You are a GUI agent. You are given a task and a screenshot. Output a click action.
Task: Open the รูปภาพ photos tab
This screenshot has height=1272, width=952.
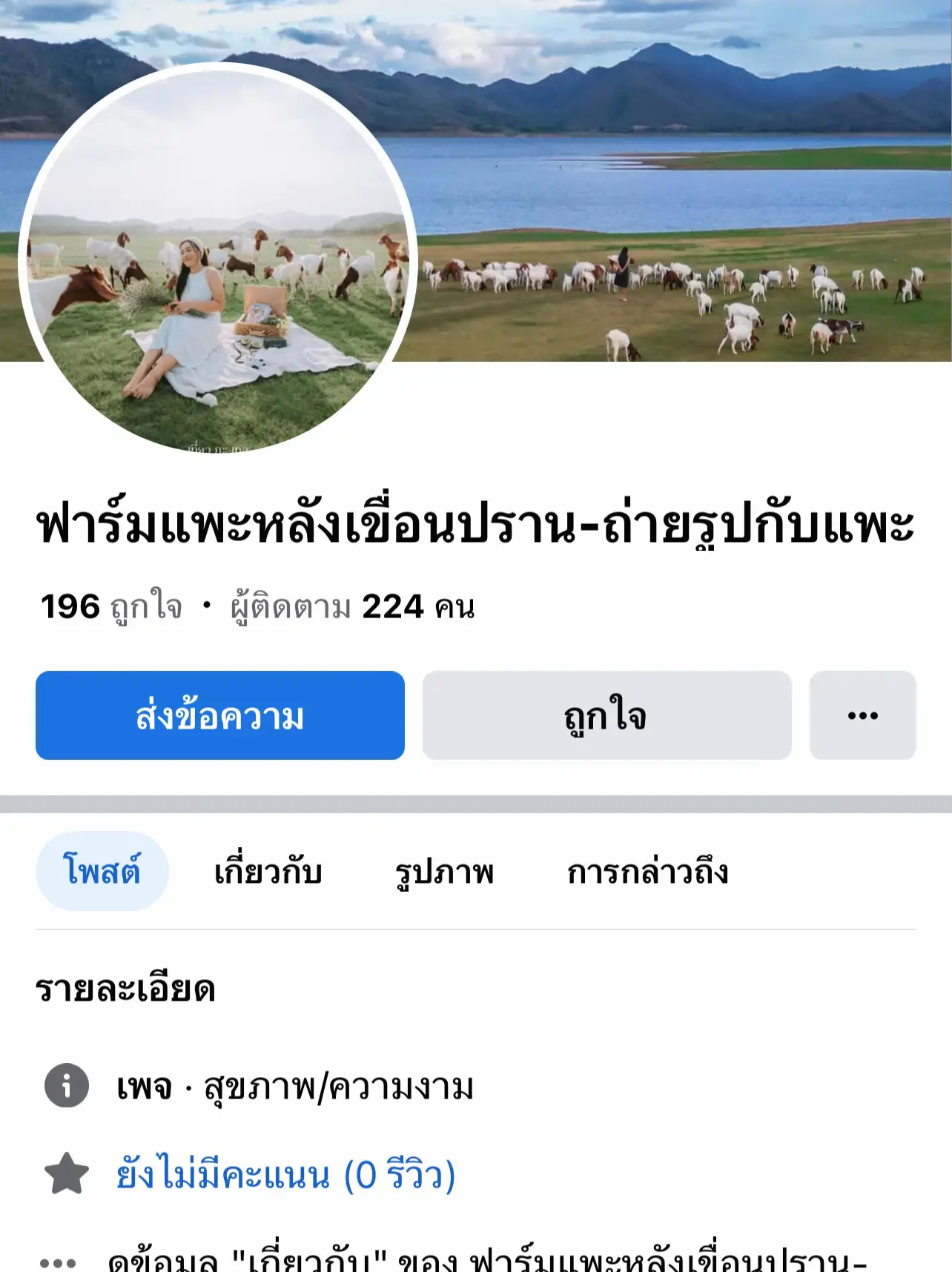[x=444, y=872]
